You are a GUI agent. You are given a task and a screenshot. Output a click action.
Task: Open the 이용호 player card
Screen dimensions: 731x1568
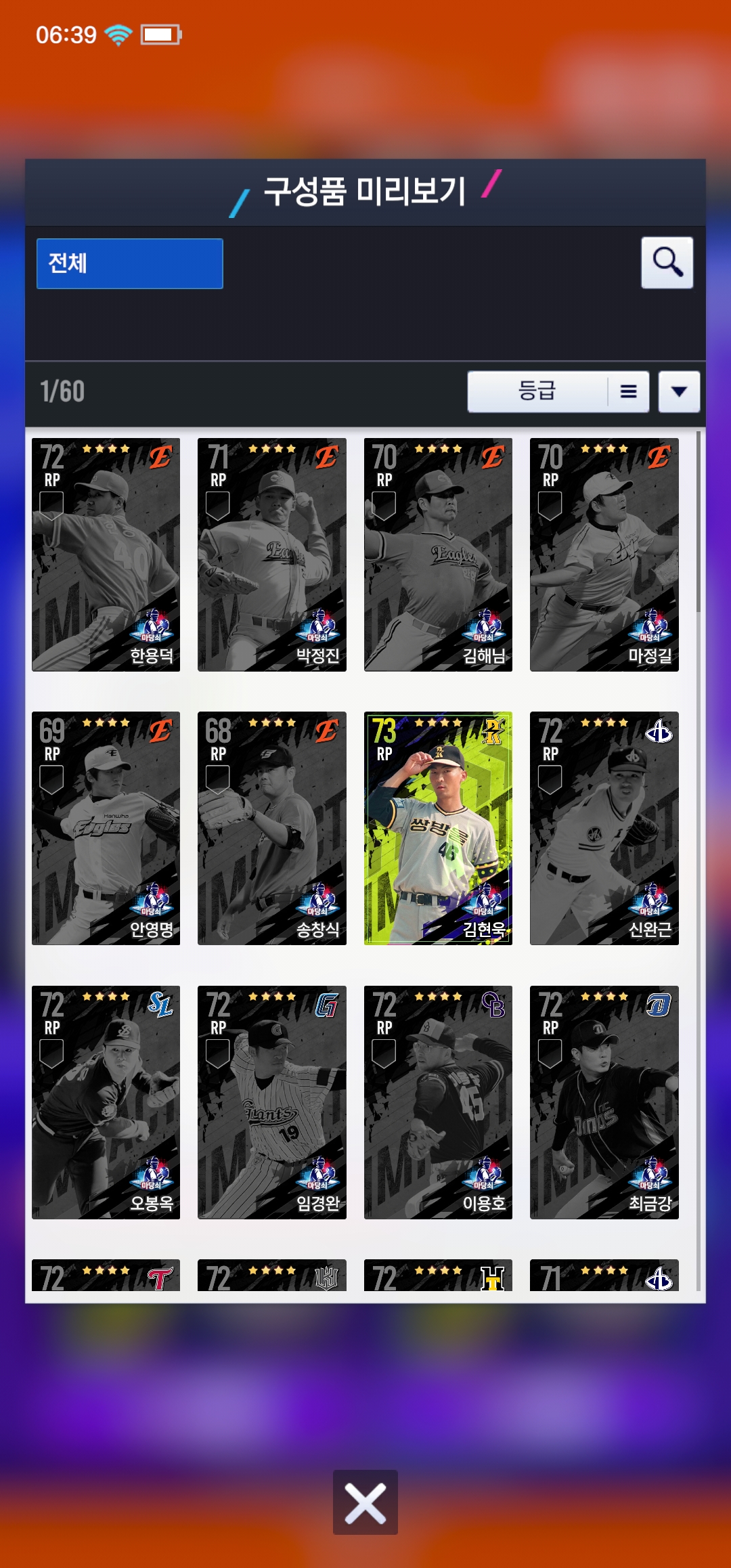click(438, 1102)
